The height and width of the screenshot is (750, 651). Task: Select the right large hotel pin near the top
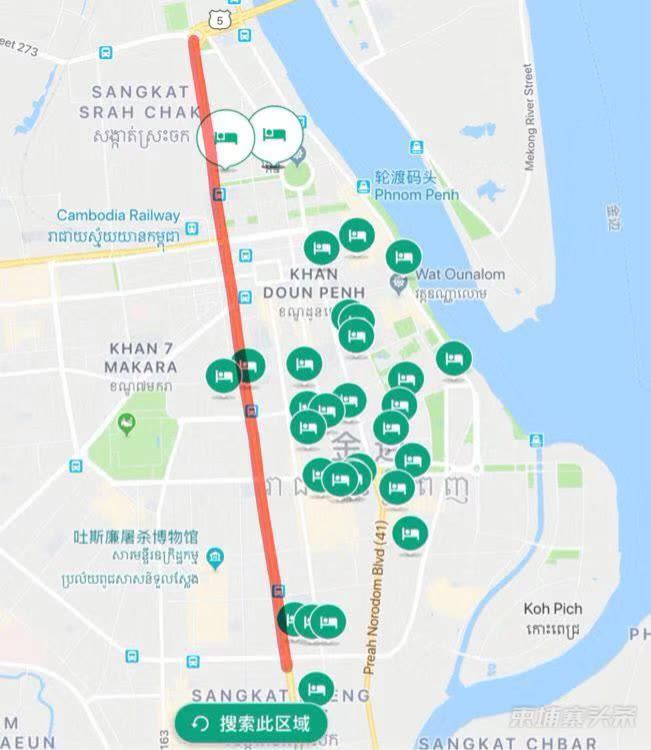(x=273, y=134)
